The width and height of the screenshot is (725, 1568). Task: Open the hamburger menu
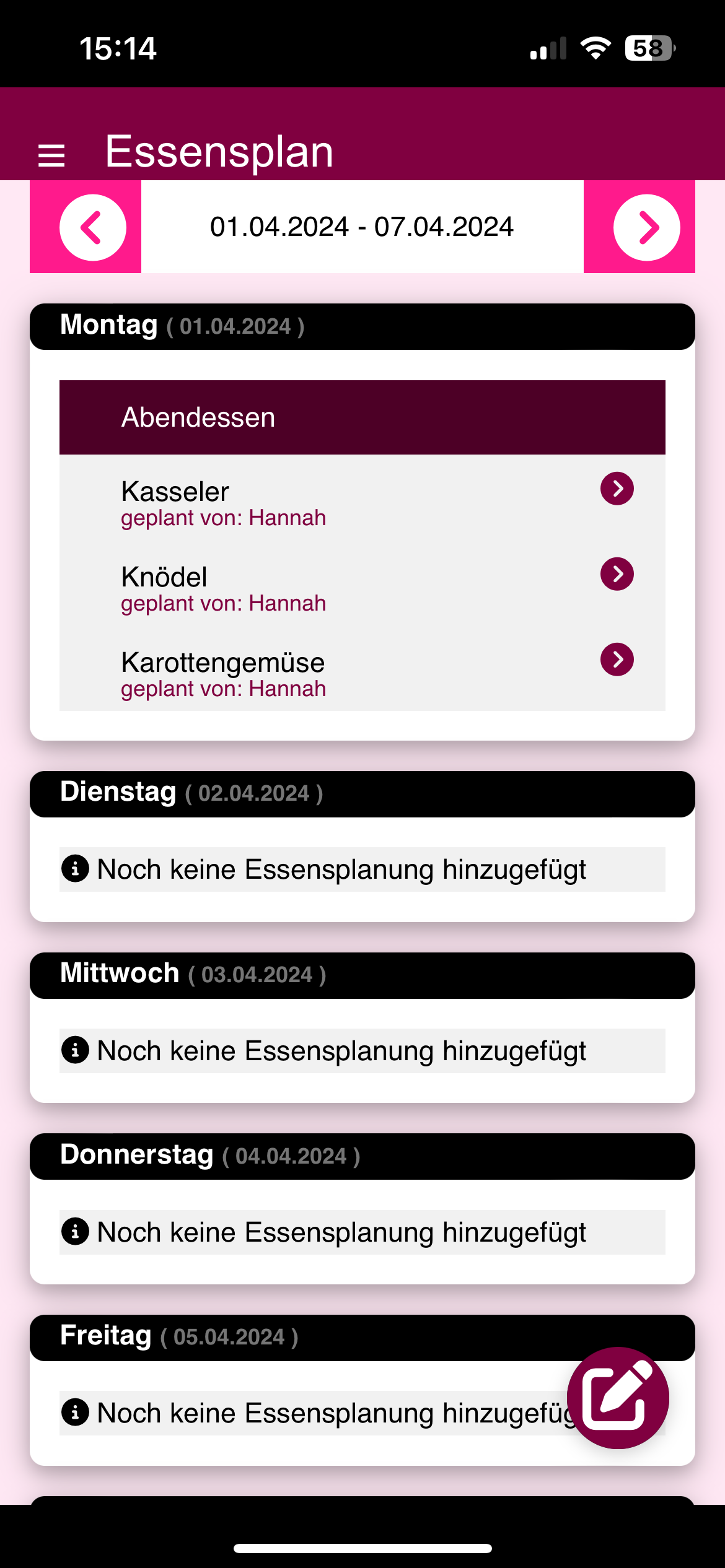(x=51, y=155)
